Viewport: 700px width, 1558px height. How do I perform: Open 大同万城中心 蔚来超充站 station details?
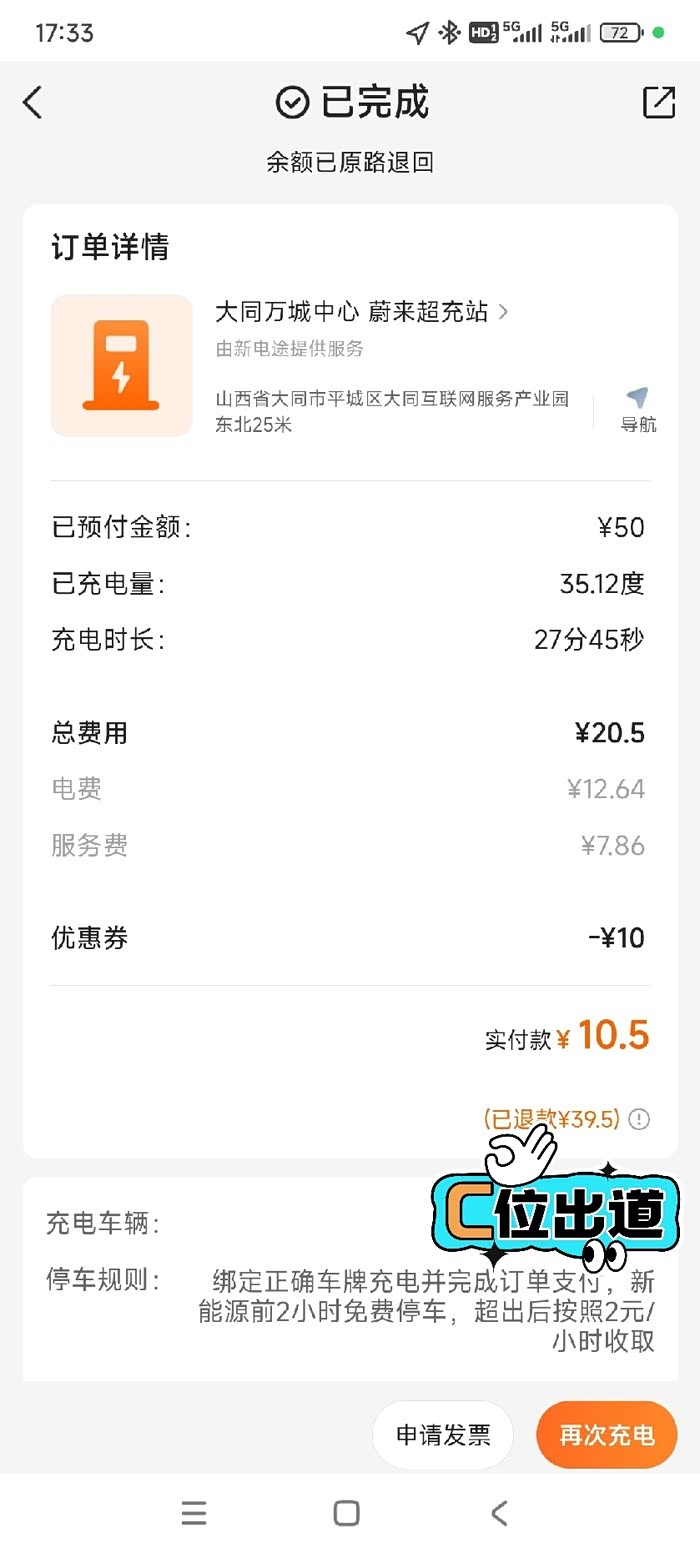tap(361, 312)
